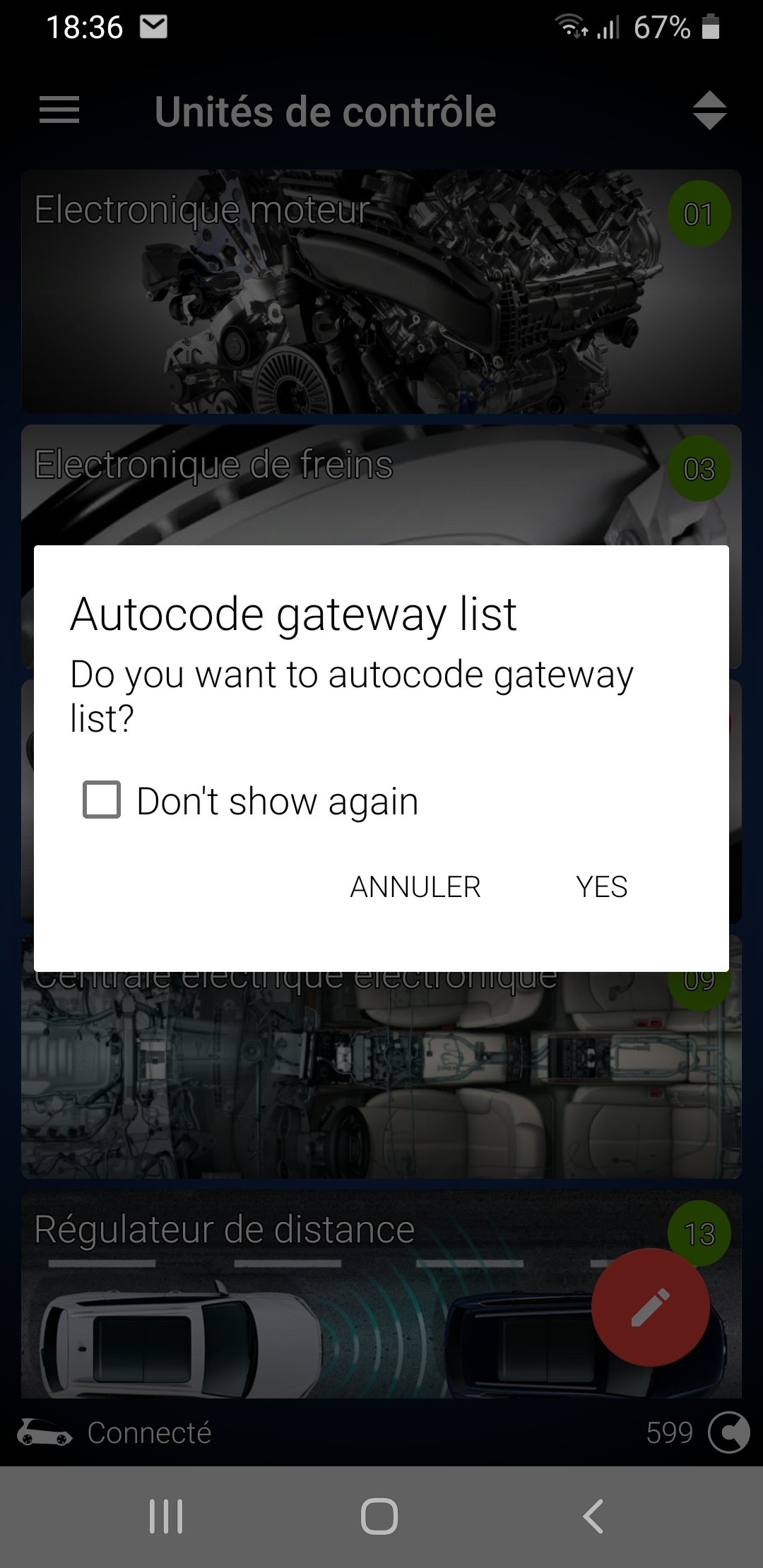
Task: Check the "Don't show again" box
Action: [102, 800]
